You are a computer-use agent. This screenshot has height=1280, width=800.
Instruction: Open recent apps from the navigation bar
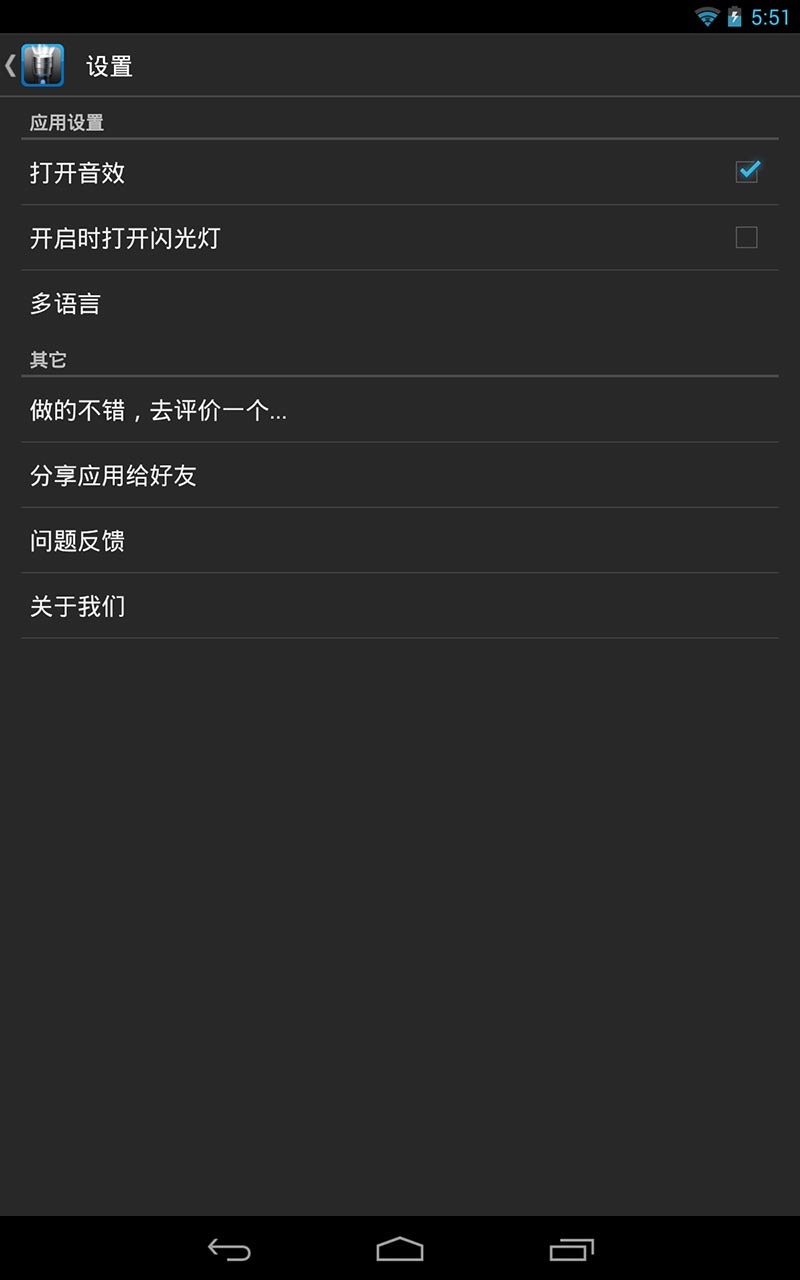pyautogui.click(x=571, y=1249)
